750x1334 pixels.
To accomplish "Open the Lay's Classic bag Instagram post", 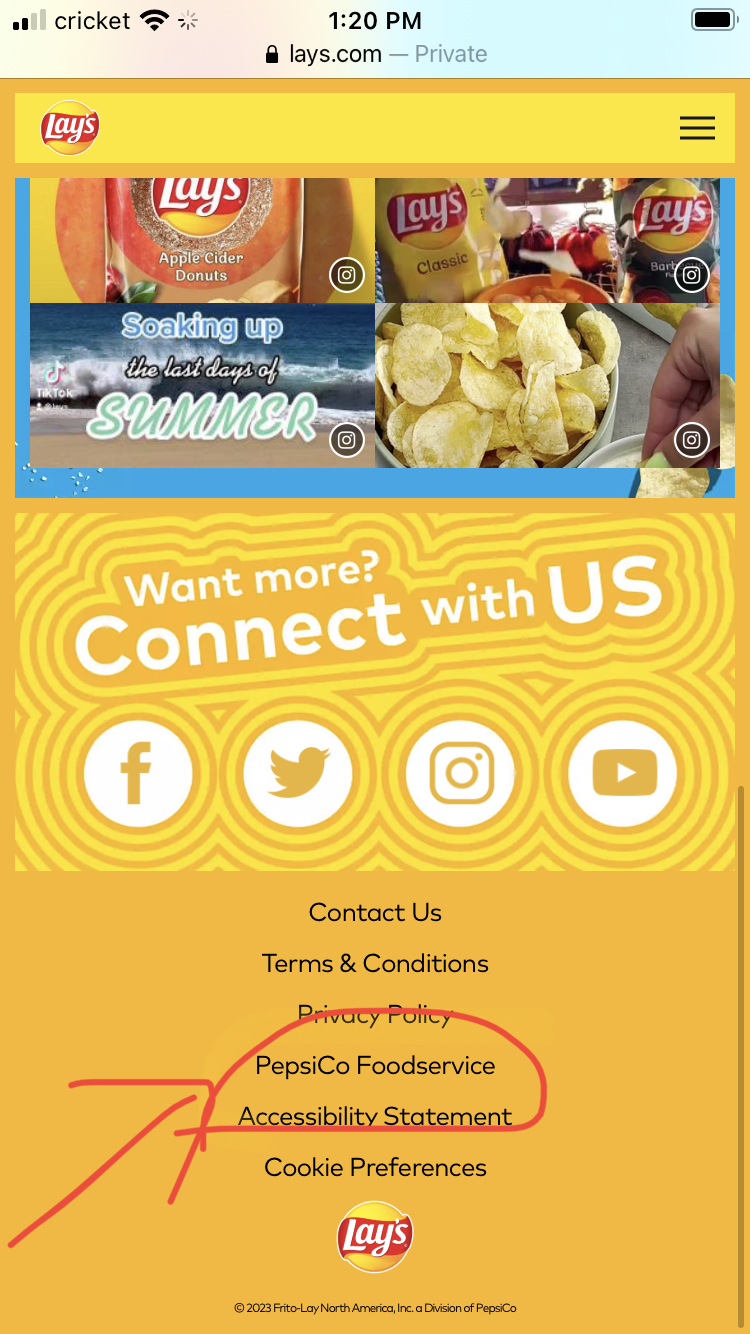I will pyautogui.click(x=547, y=240).
